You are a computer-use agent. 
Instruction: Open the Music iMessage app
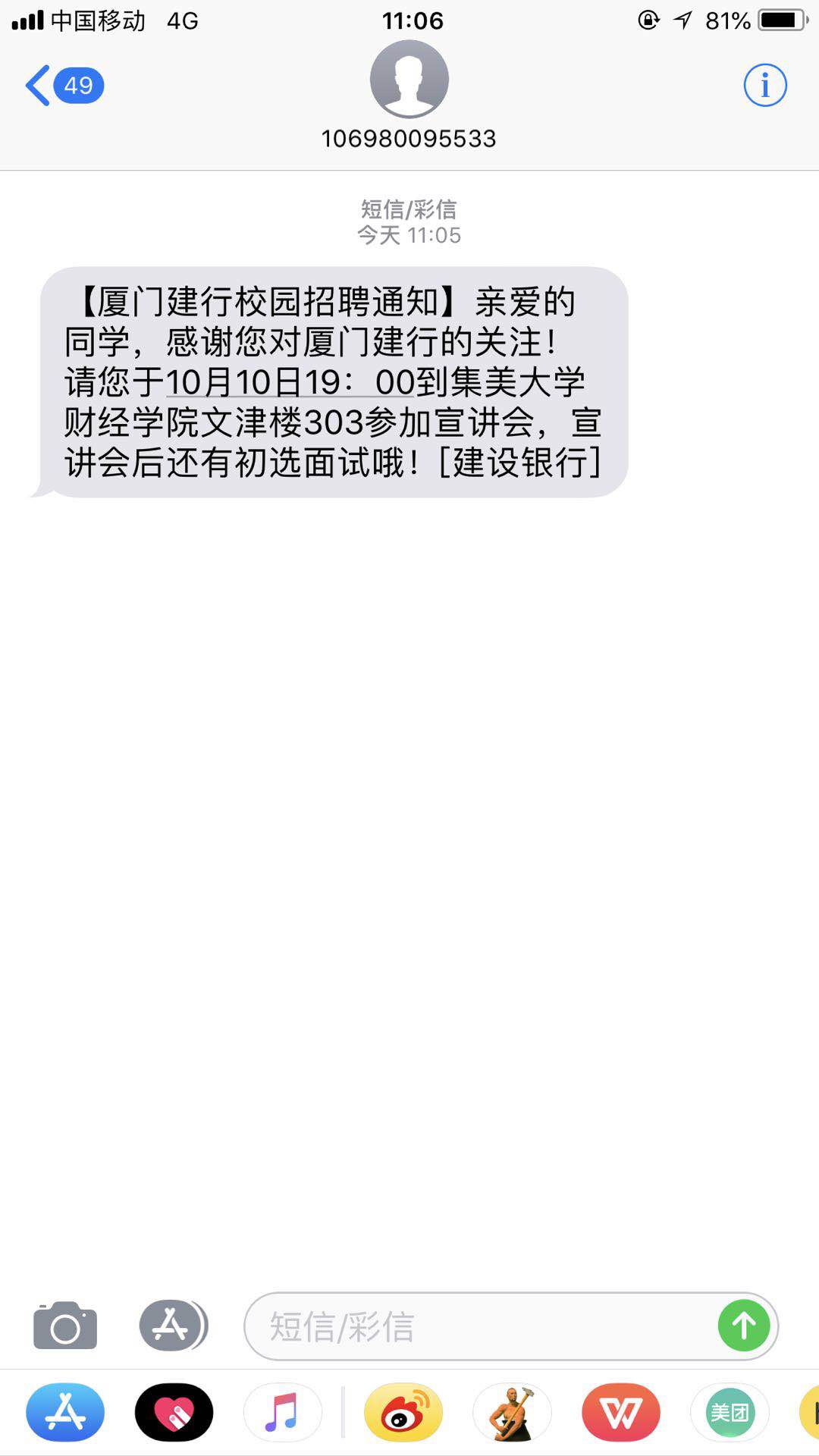coord(282,1413)
